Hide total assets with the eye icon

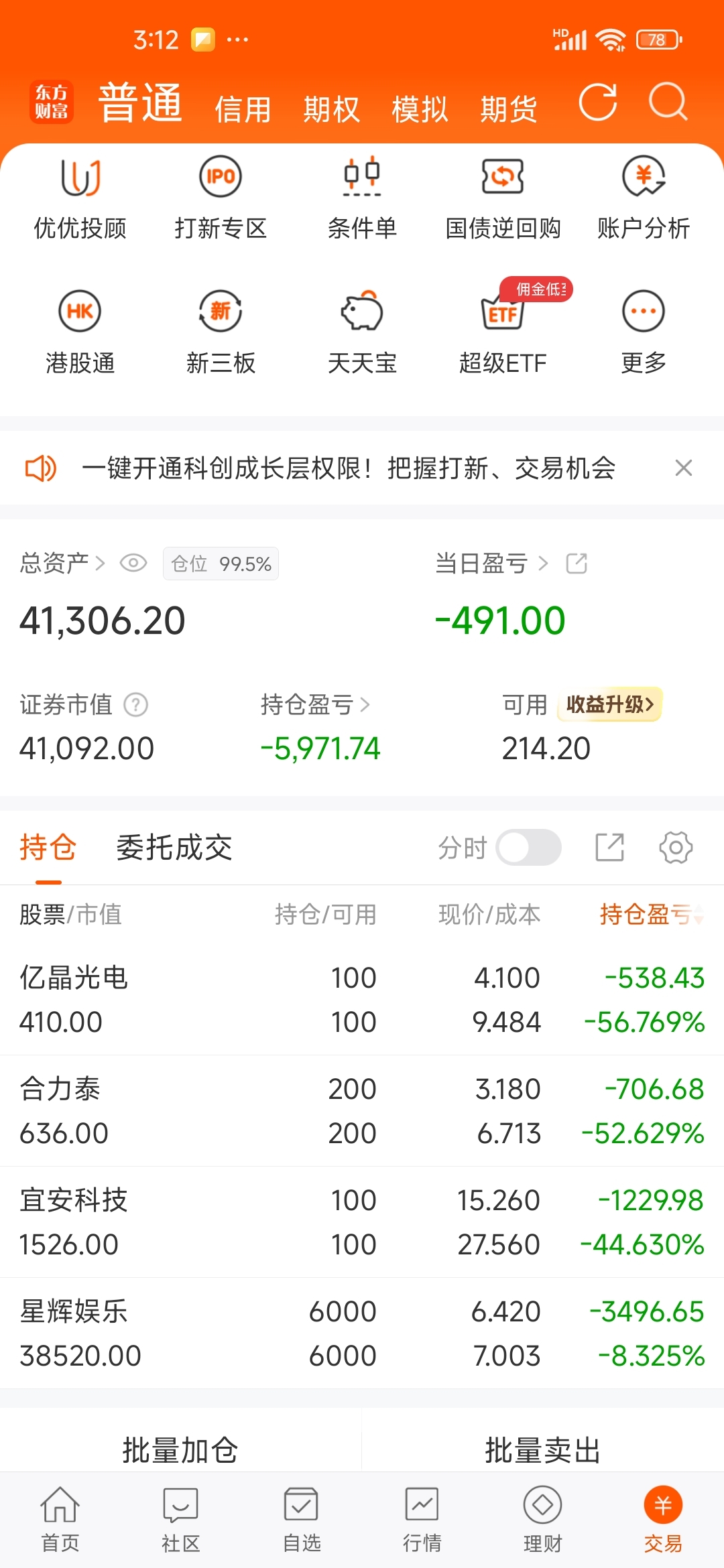tap(133, 563)
